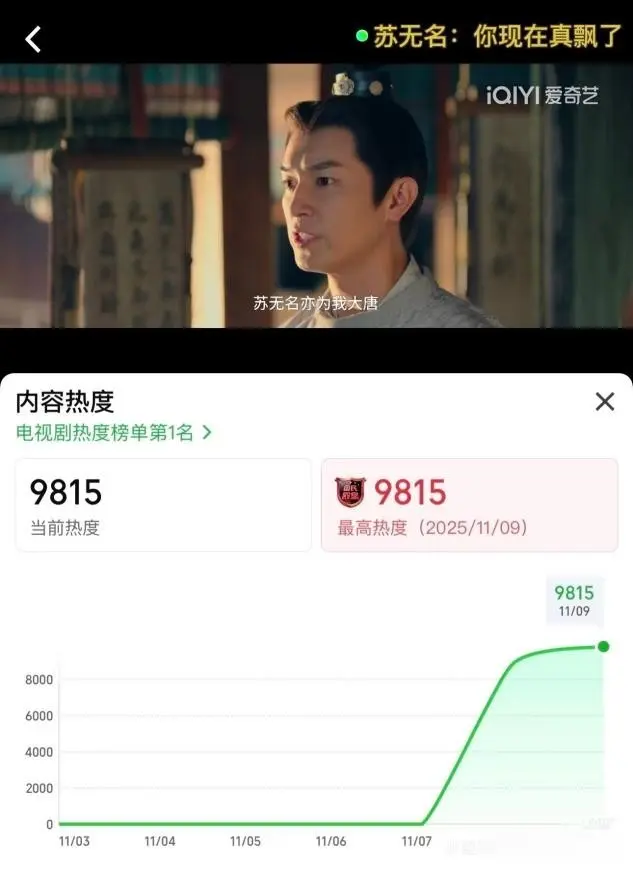The image size is (633, 869).
Task: Close the 内容热度 panel
Action: pyautogui.click(x=604, y=402)
